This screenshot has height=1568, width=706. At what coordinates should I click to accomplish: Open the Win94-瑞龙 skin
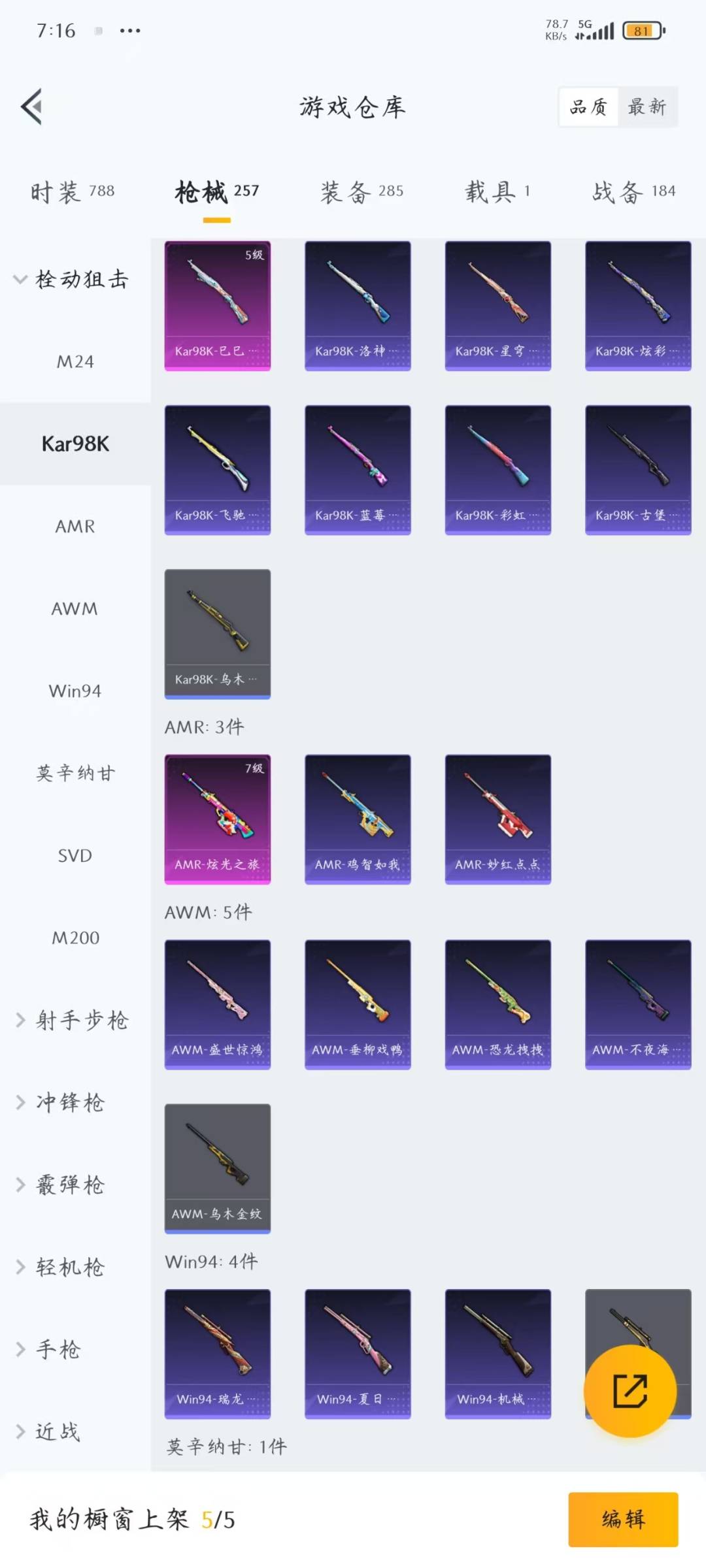click(217, 1354)
